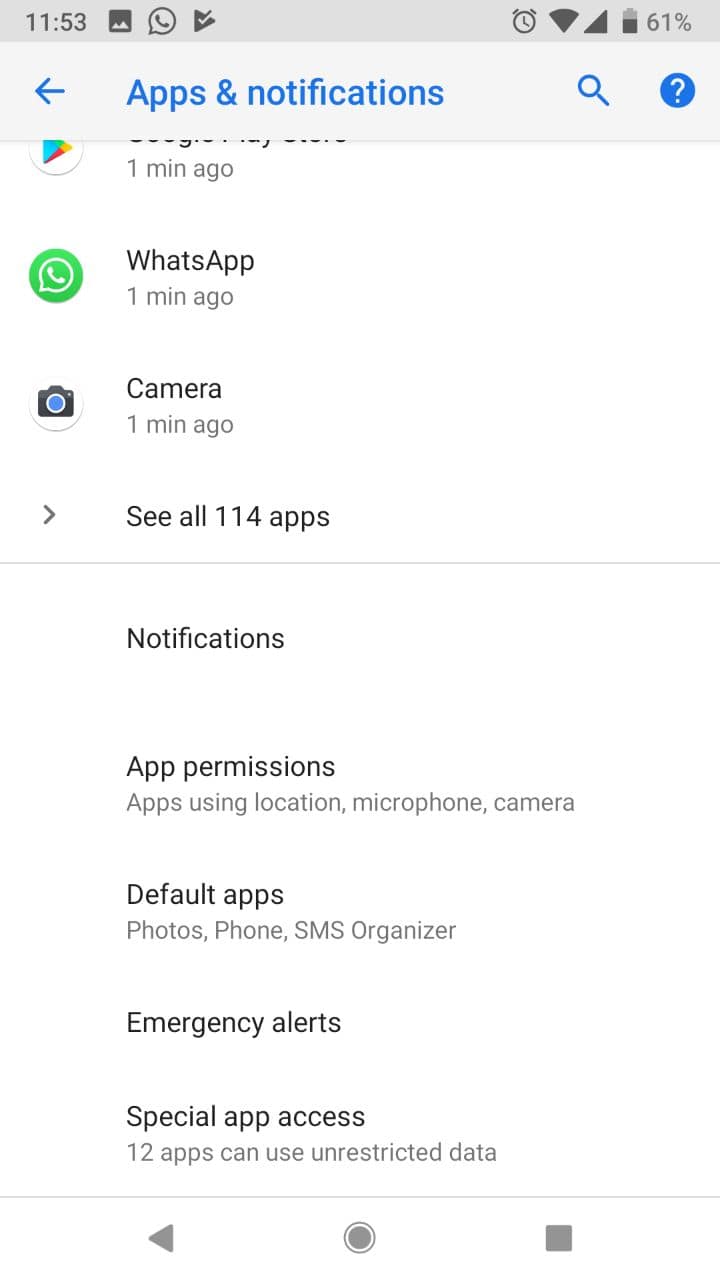The height and width of the screenshot is (1280, 720).
Task: Select the Camera app icon
Action: coord(55,403)
